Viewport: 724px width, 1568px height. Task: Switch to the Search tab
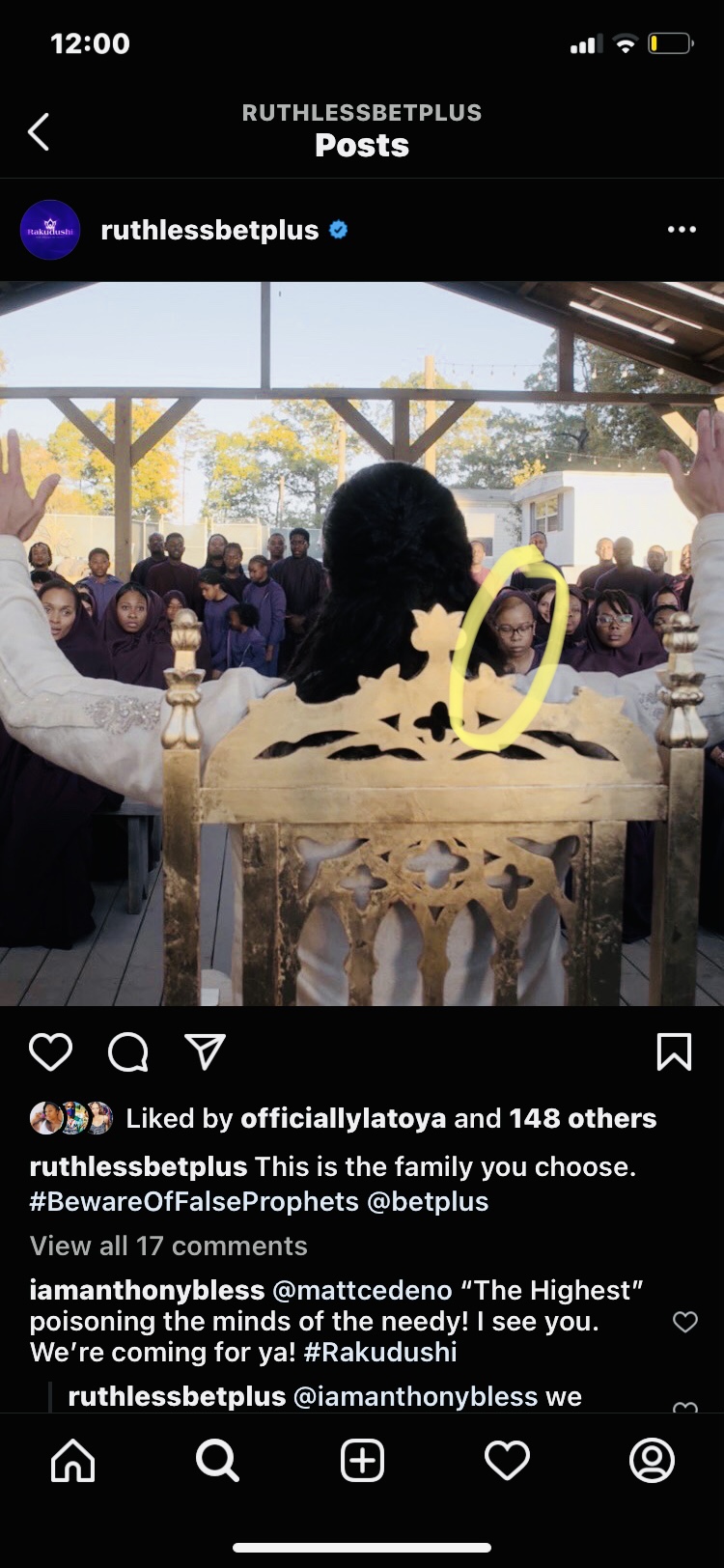pos(217,1461)
